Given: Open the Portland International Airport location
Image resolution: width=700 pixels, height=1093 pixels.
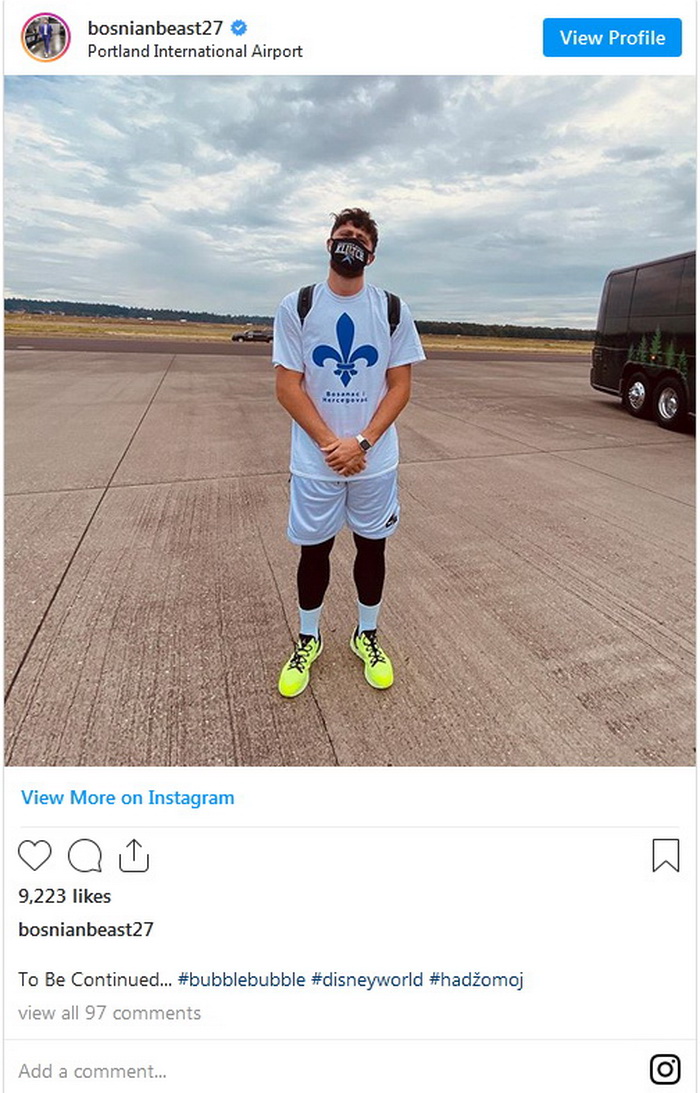Looking at the screenshot, I should (195, 51).
